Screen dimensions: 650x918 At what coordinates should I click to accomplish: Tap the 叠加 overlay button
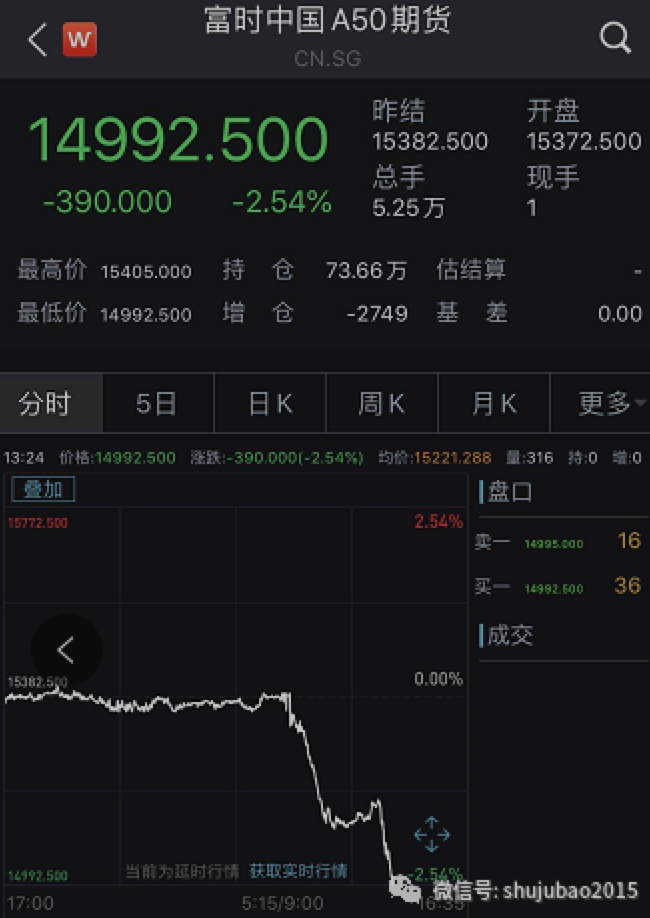tap(43, 490)
